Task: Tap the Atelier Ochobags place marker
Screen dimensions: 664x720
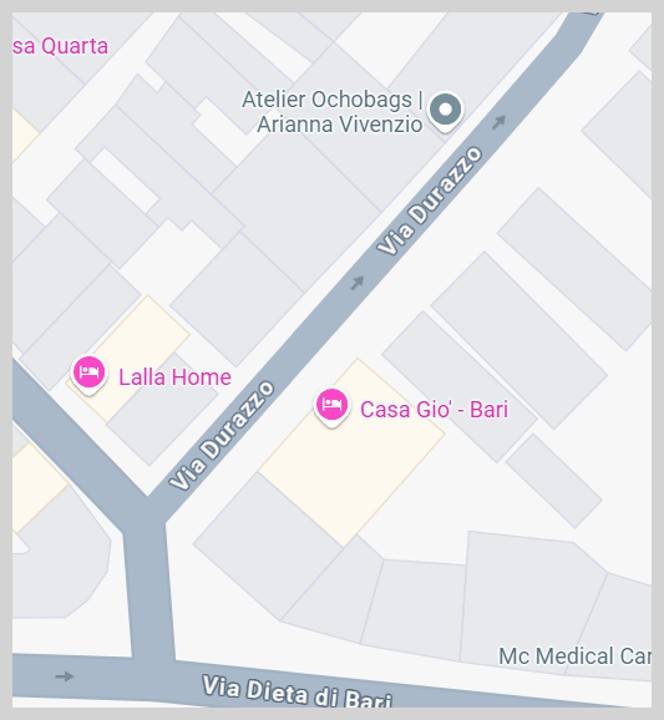Action: 444,111
